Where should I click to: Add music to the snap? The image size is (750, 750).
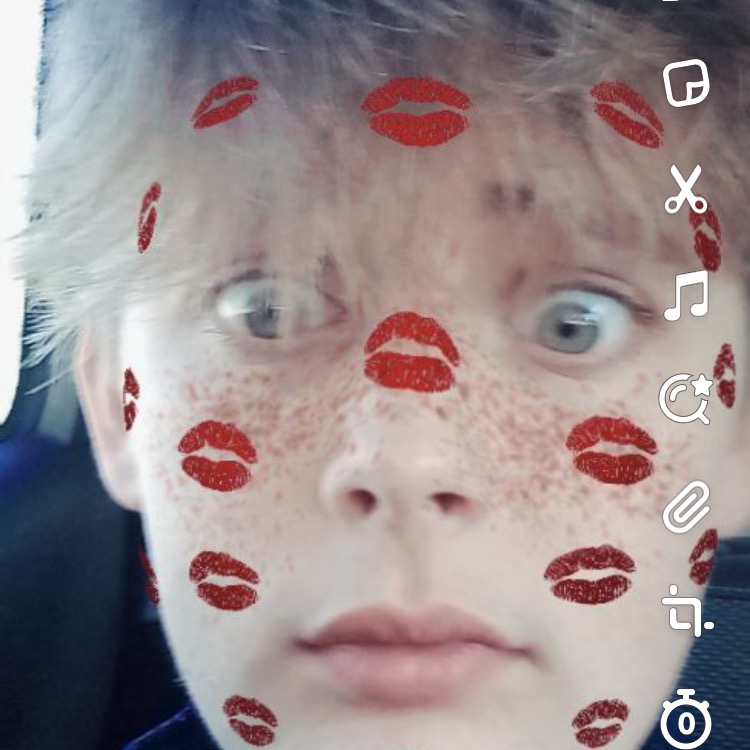pyautogui.click(x=686, y=296)
